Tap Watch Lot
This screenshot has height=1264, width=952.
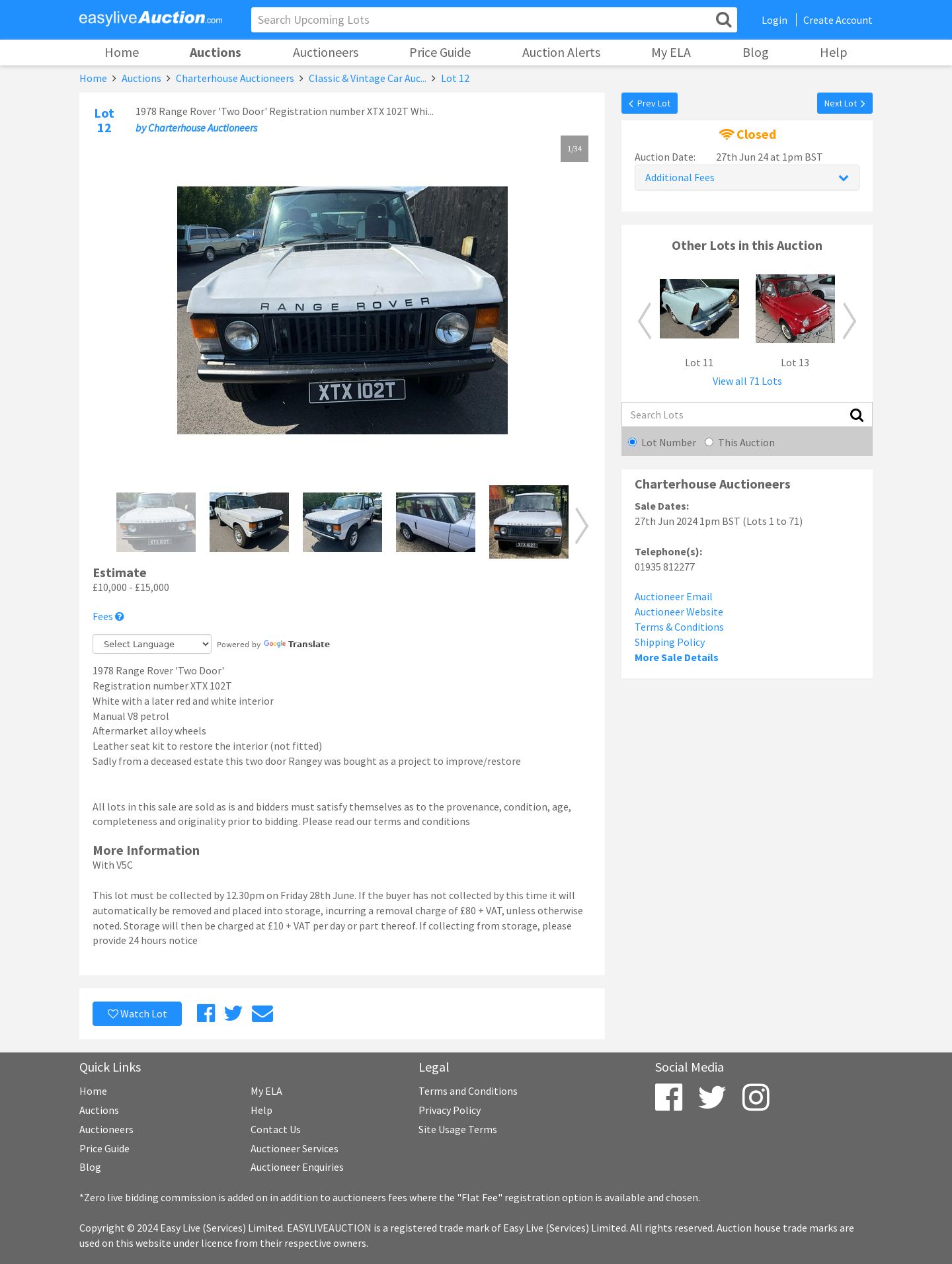[137, 1013]
